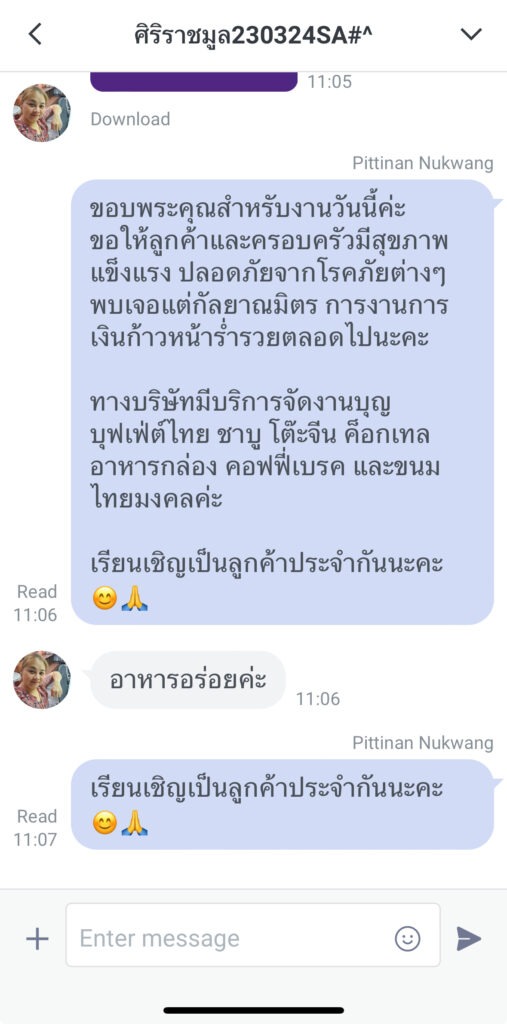The height and width of the screenshot is (1024, 507).
Task: Tap the Download link under the purple message
Action: pyautogui.click(x=130, y=119)
